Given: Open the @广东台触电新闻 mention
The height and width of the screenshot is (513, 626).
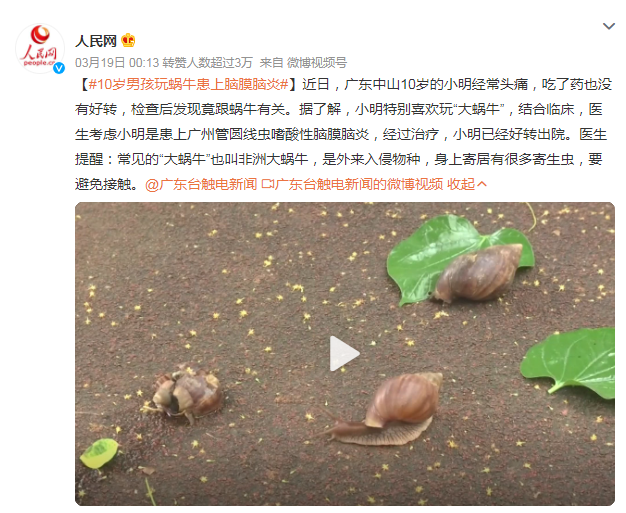Looking at the screenshot, I should (x=200, y=185).
